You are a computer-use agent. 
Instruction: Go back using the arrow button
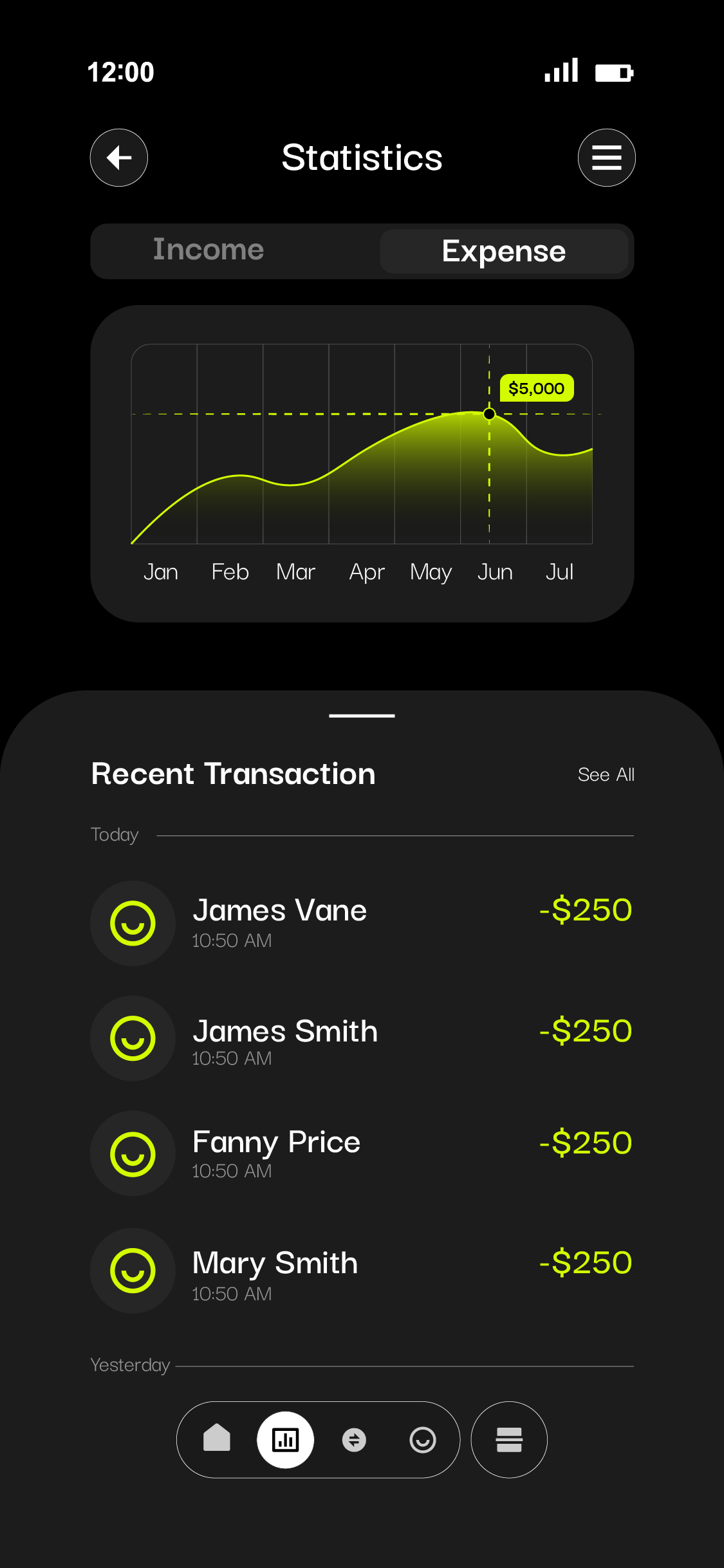(x=119, y=158)
